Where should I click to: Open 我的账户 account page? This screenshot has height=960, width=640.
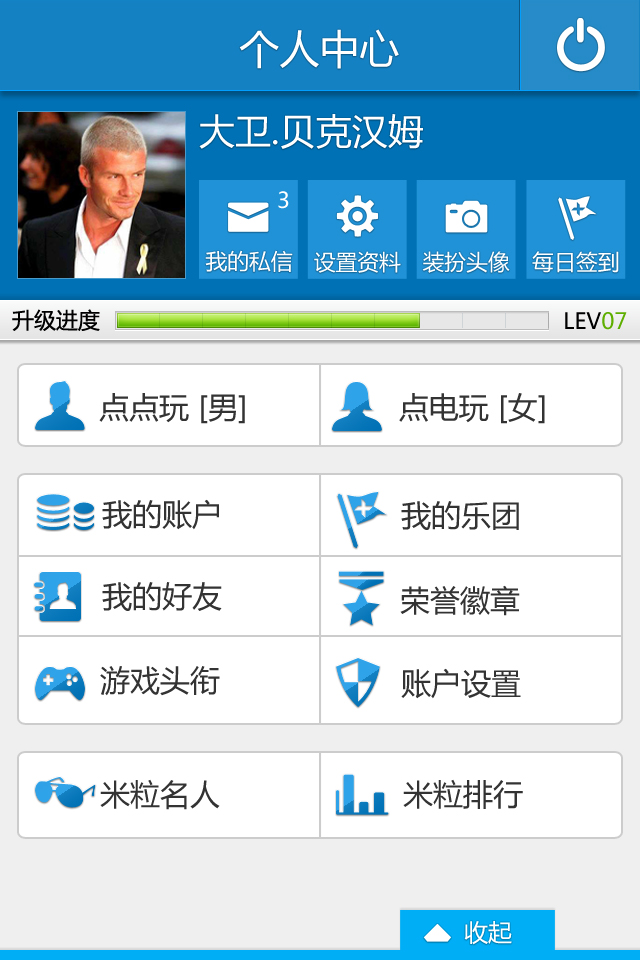click(169, 516)
